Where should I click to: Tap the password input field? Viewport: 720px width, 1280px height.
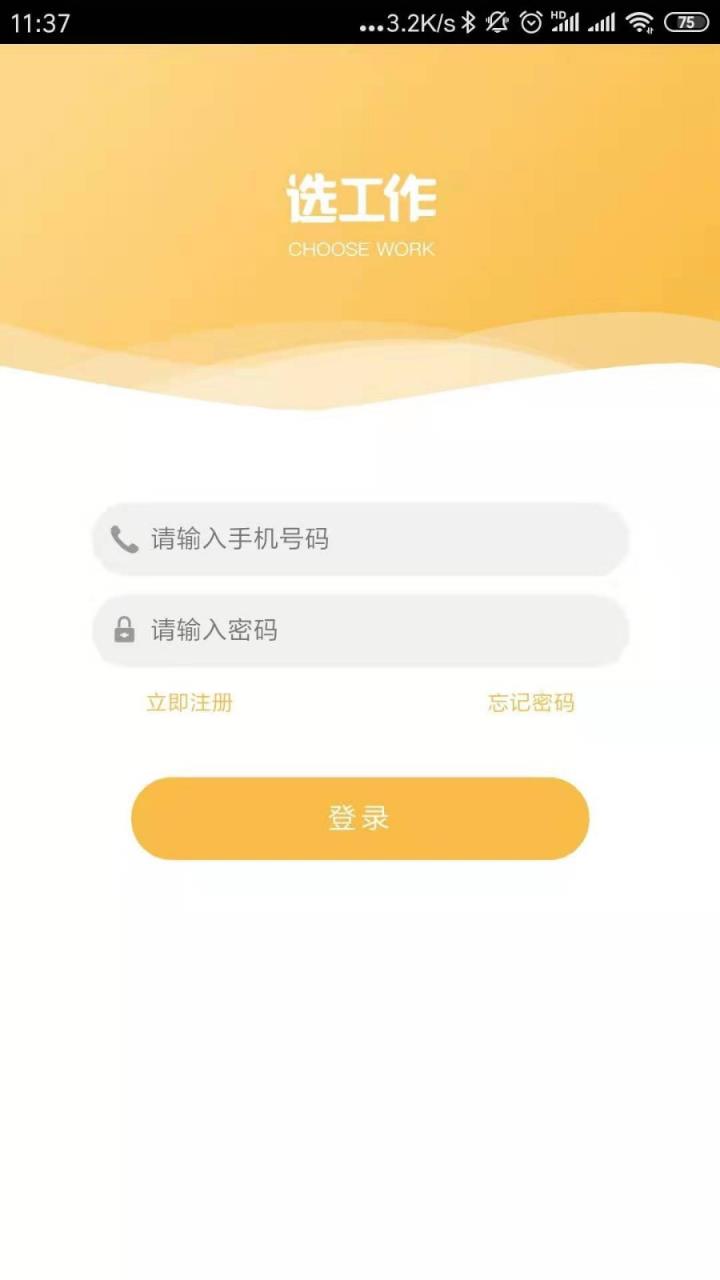pos(380,630)
